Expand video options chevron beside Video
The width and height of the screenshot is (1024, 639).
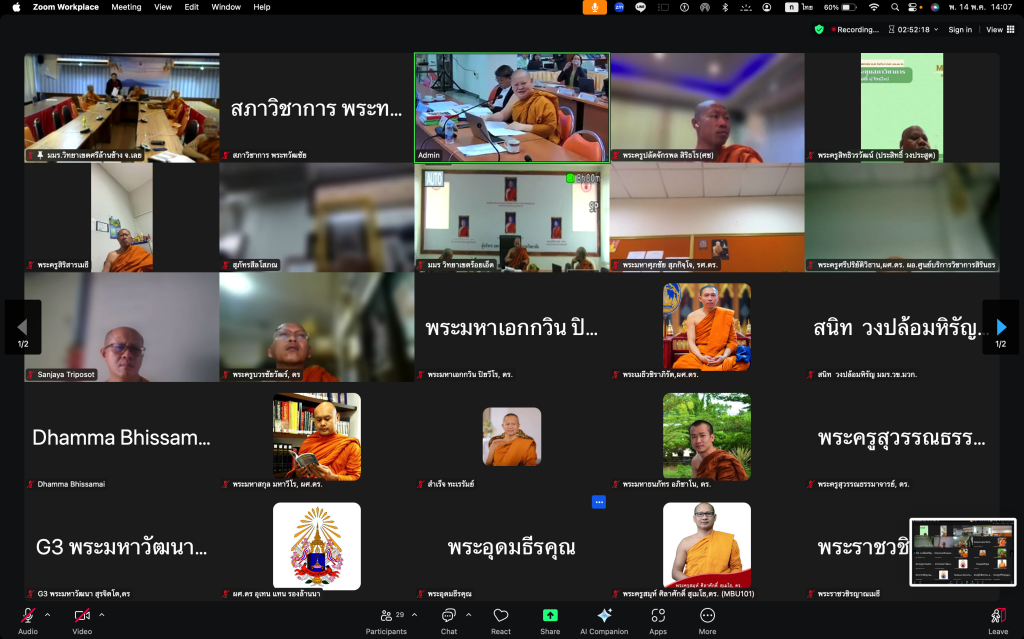pos(102,615)
